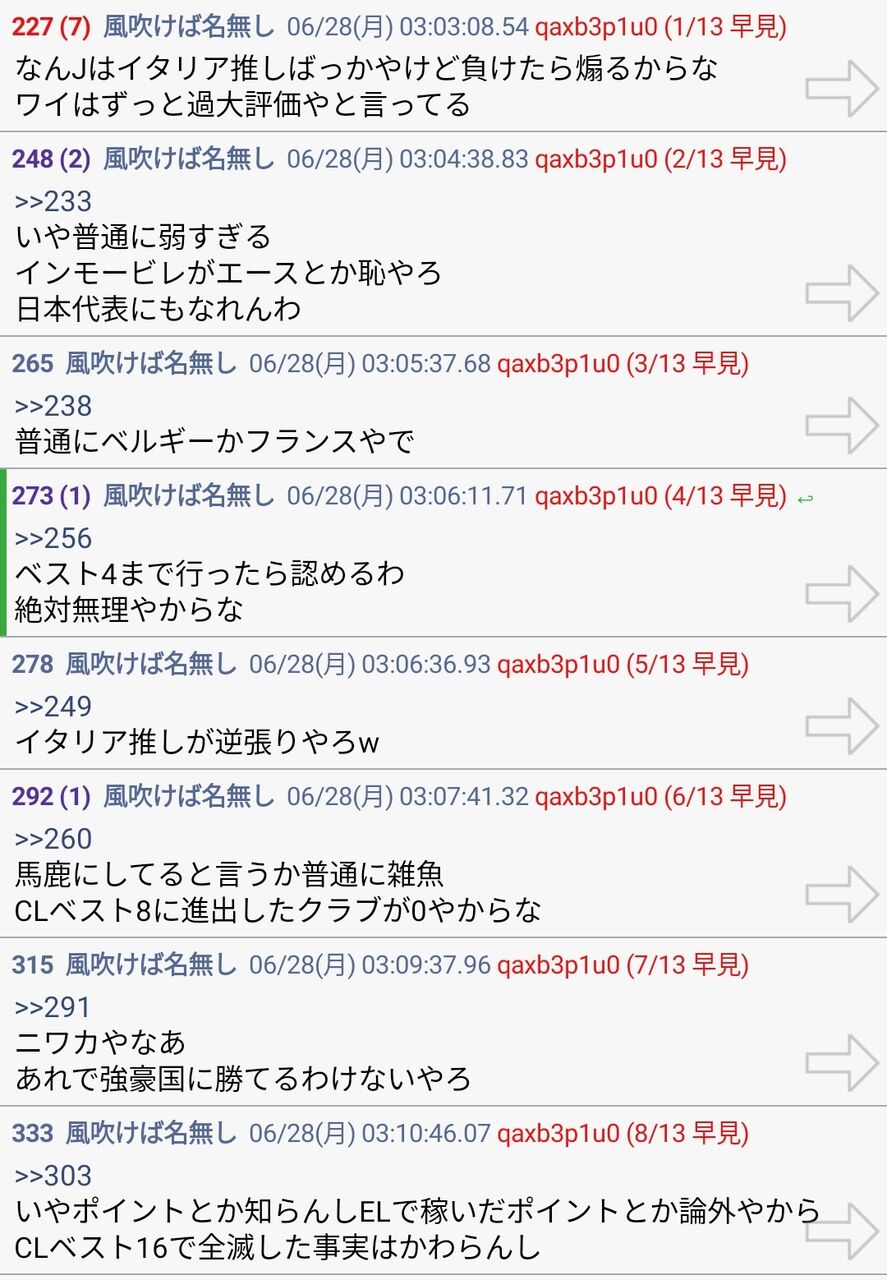Tap the arrow next to post 265

pos(842,424)
